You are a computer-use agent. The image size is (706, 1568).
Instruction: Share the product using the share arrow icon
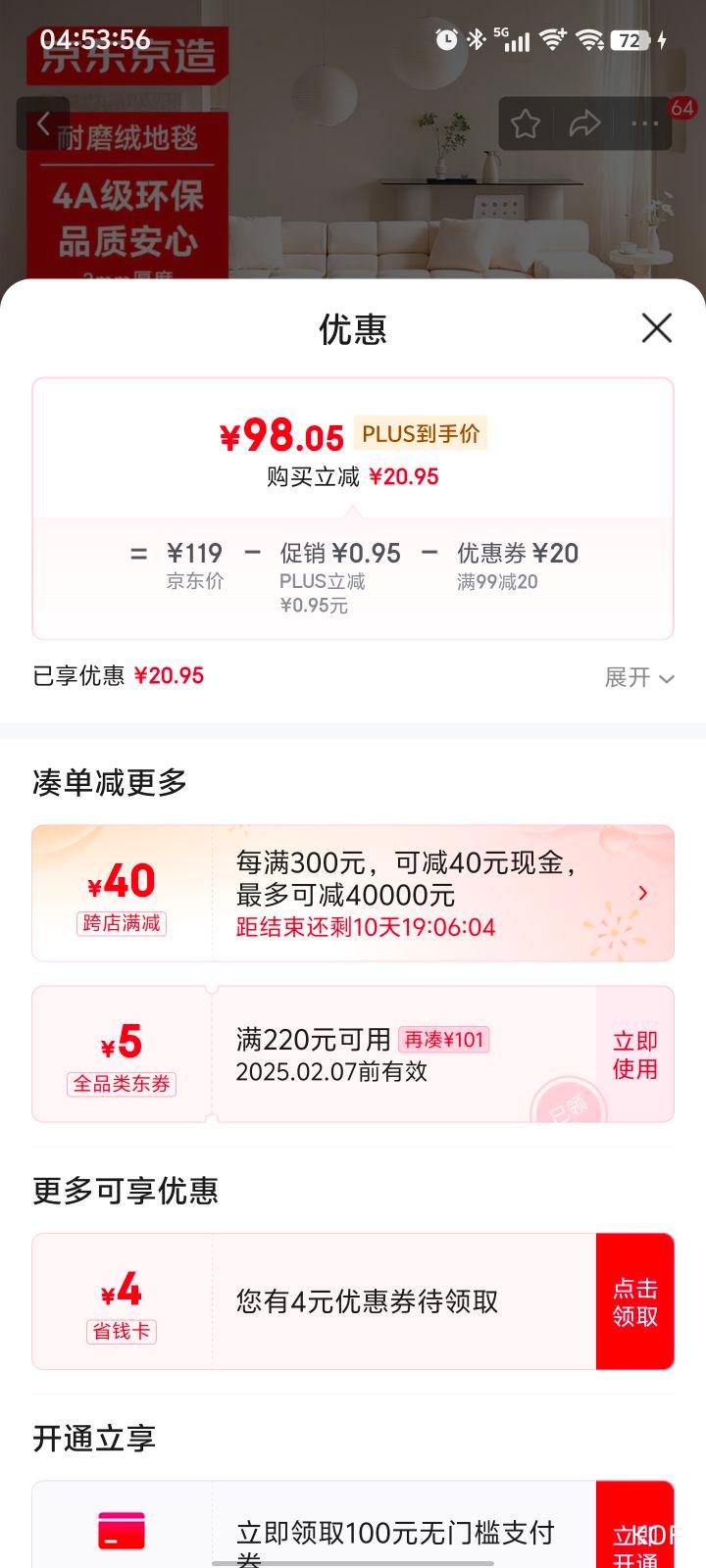(x=585, y=123)
